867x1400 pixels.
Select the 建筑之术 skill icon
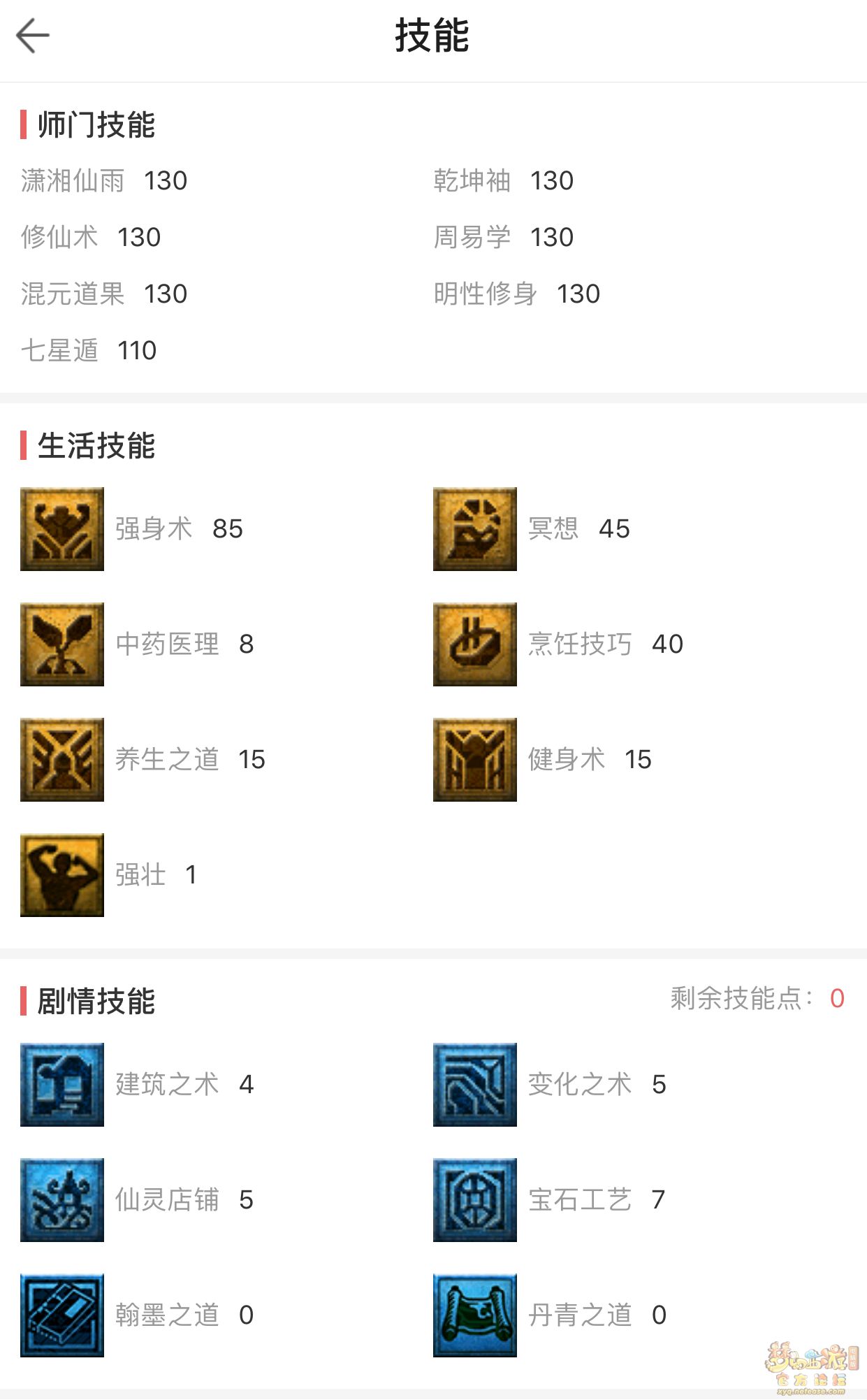[x=62, y=1085]
